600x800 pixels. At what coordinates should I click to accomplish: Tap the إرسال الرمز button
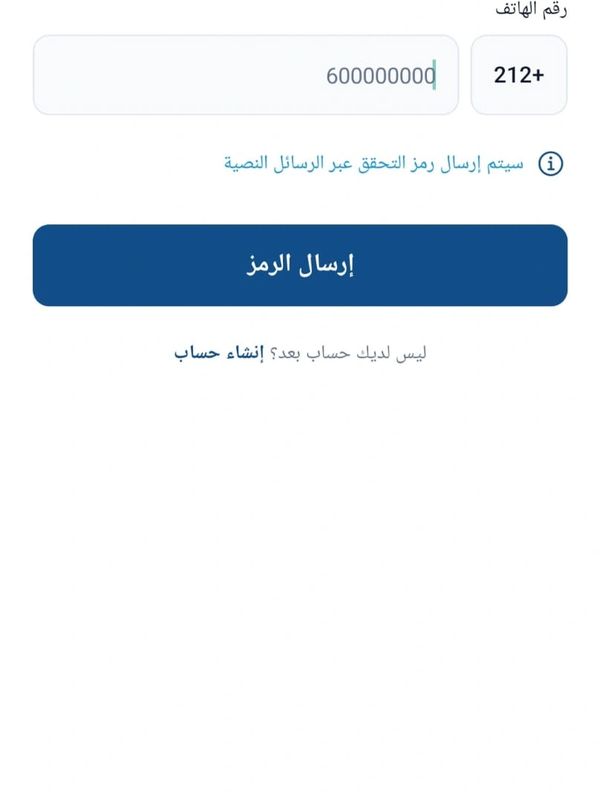pyautogui.click(x=300, y=265)
